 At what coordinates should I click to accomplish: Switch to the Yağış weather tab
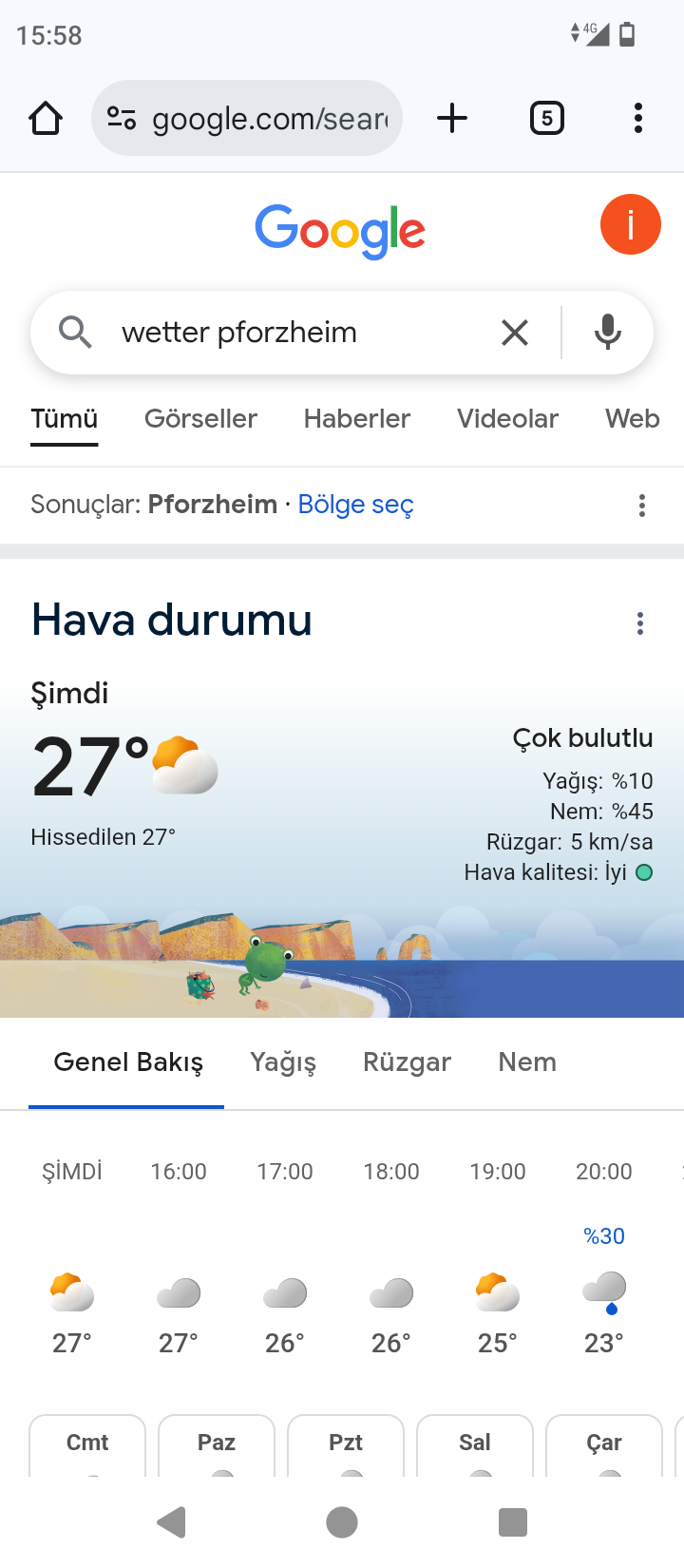[283, 1062]
